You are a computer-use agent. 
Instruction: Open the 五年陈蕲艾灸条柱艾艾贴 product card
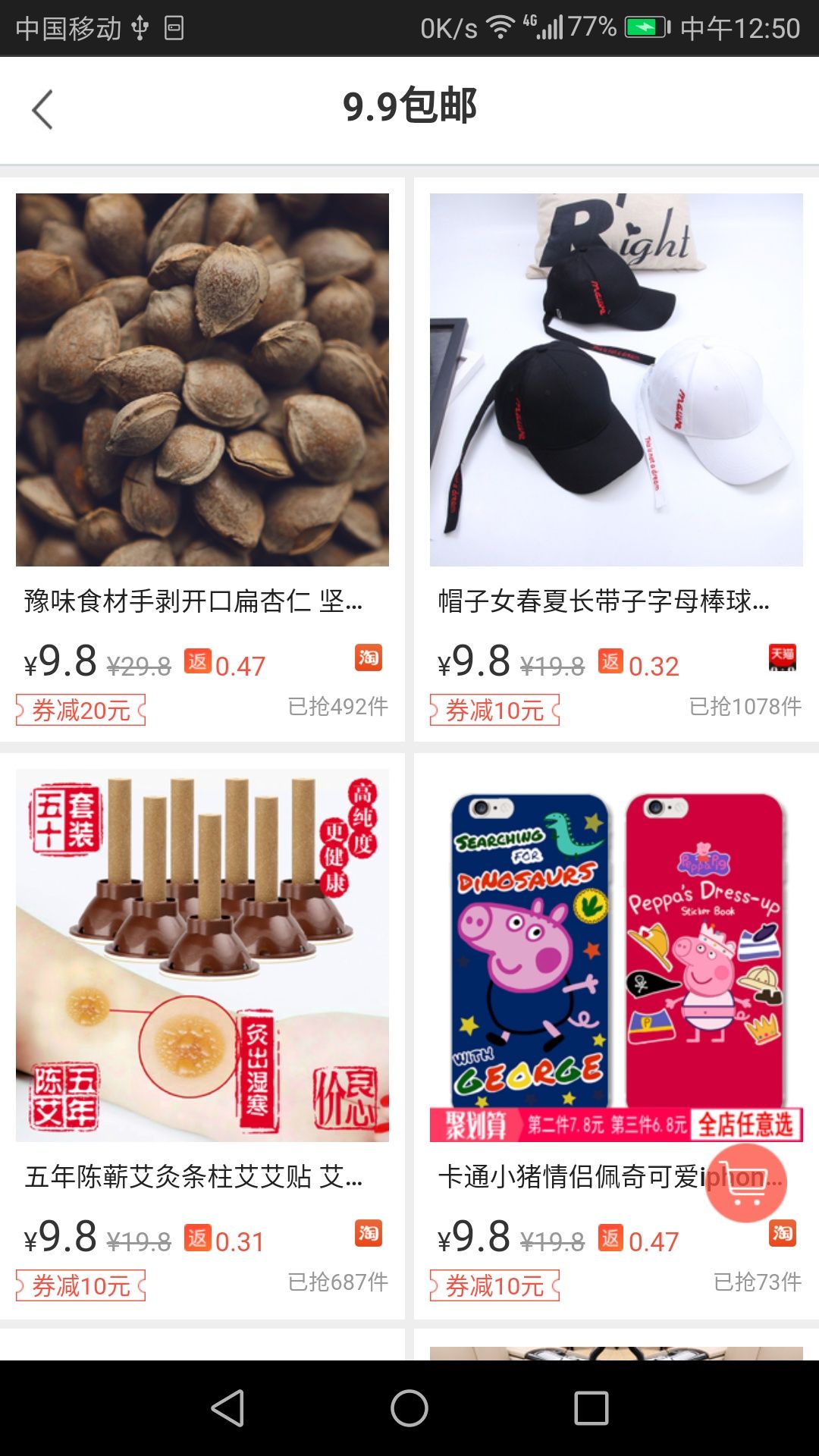click(x=202, y=955)
